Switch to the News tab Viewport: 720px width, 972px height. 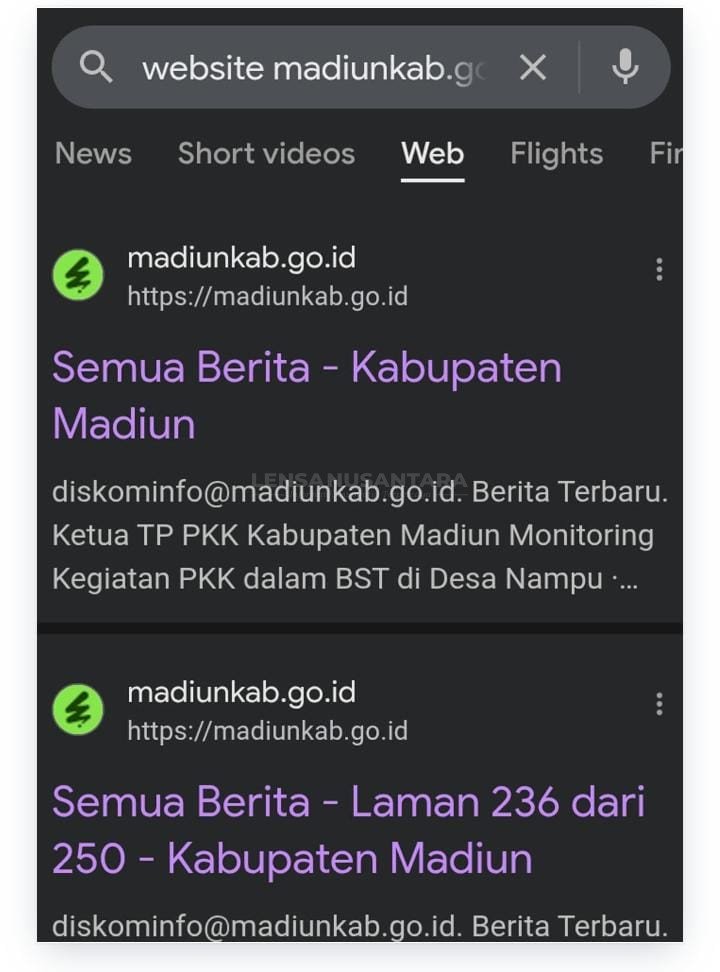click(x=93, y=154)
